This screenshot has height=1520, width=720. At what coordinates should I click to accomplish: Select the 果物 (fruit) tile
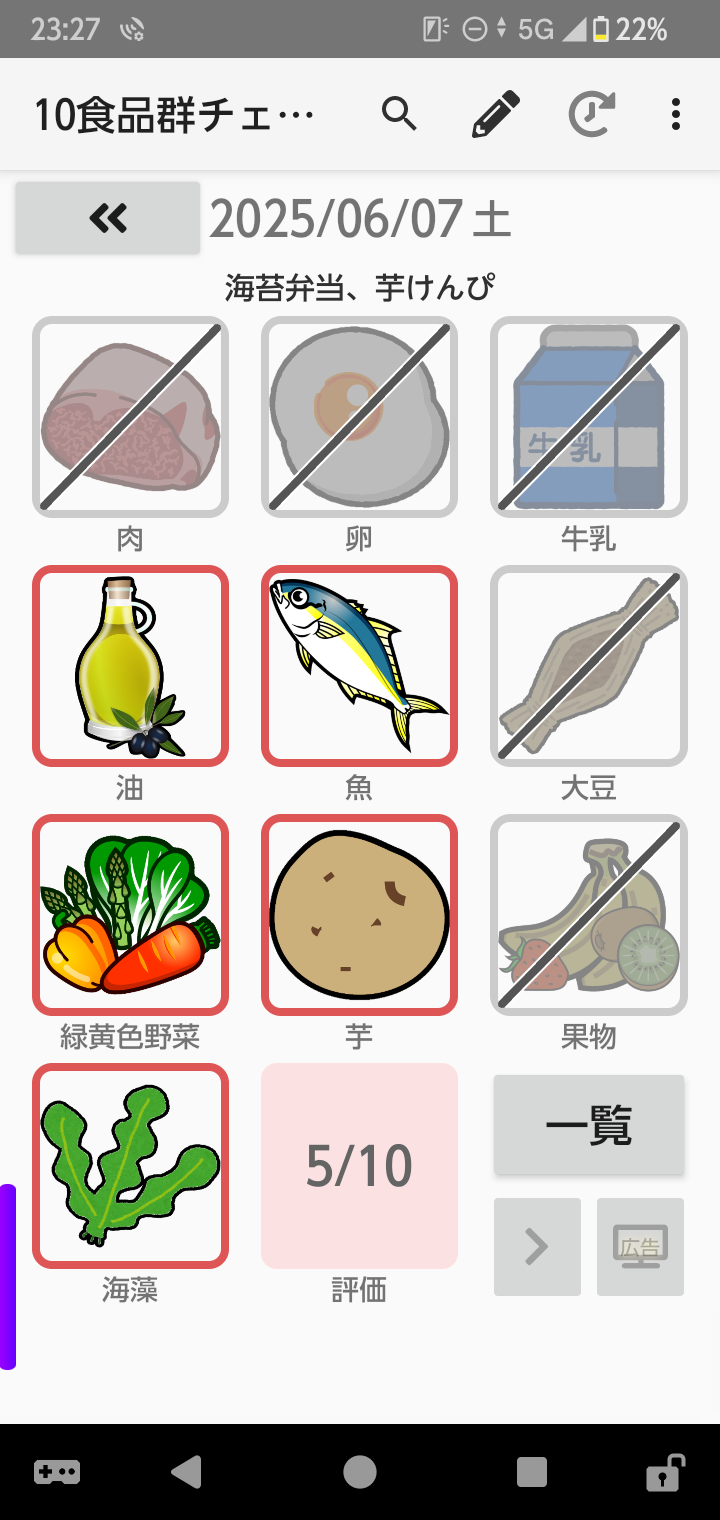(588, 915)
